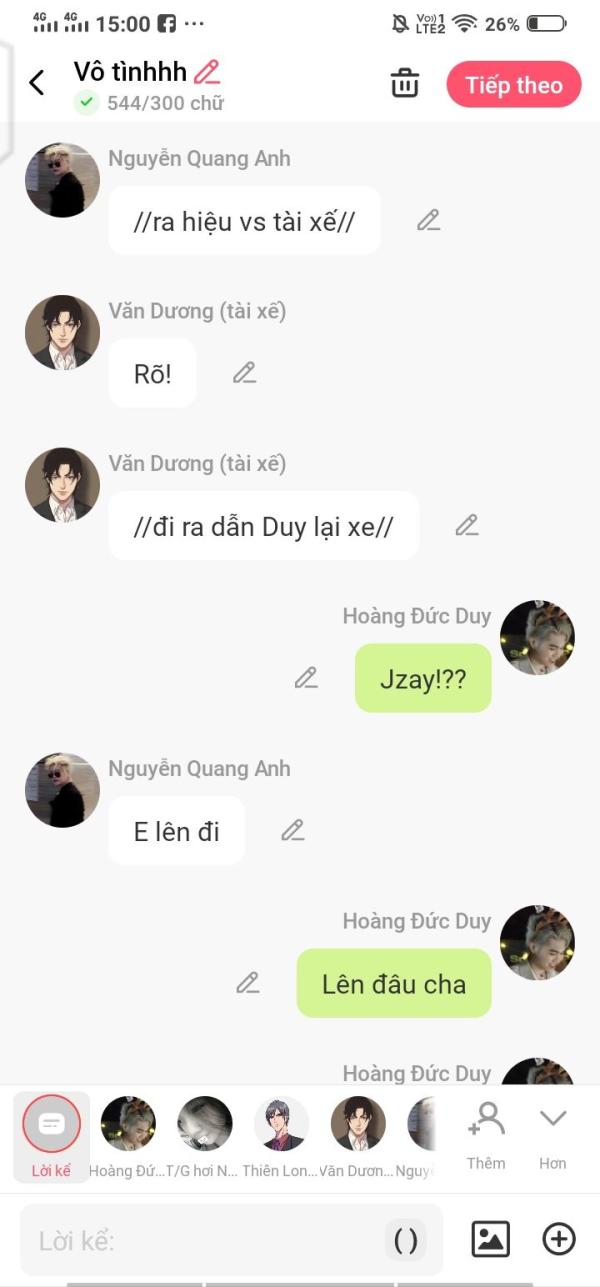Insert parentheses with the ( ) button

click(x=406, y=1241)
